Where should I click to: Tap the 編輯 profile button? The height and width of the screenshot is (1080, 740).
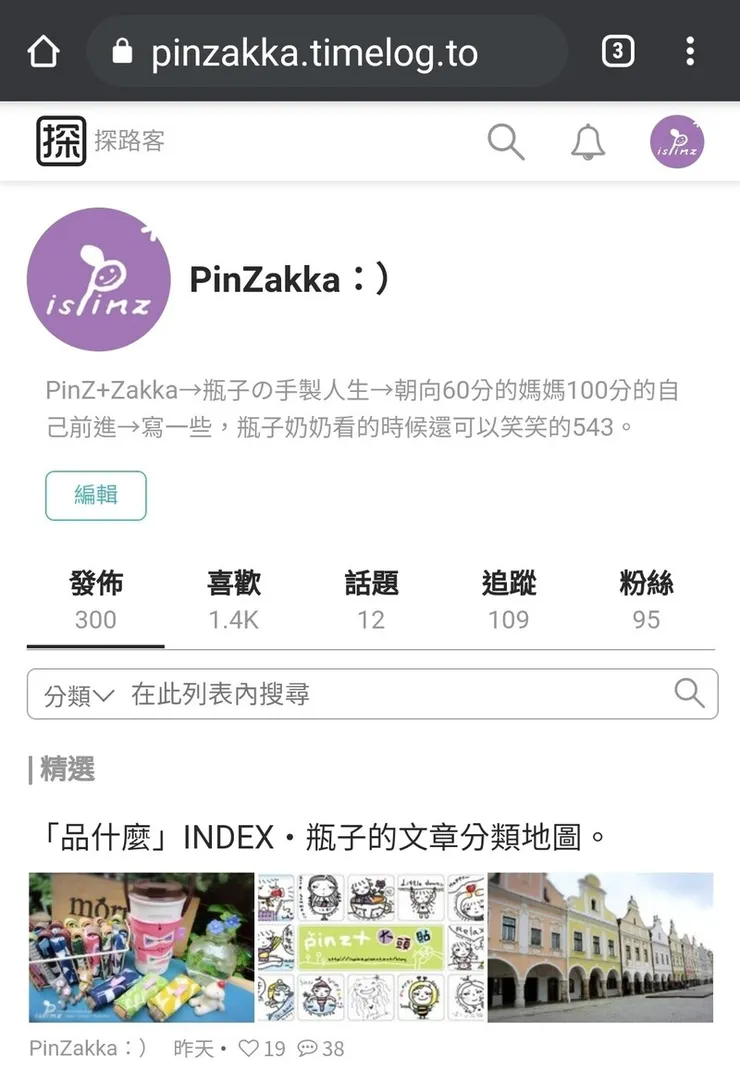[x=96, y=495]
